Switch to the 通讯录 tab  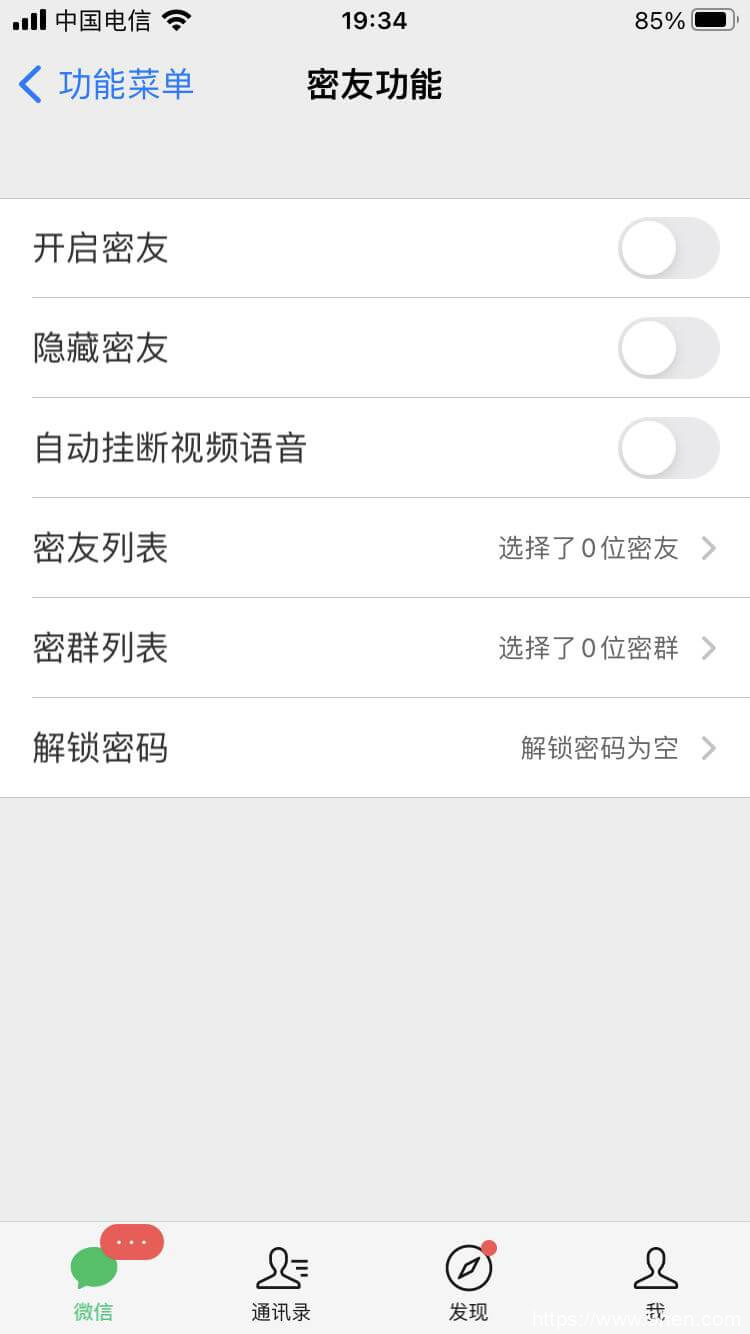coord(281,1282)
